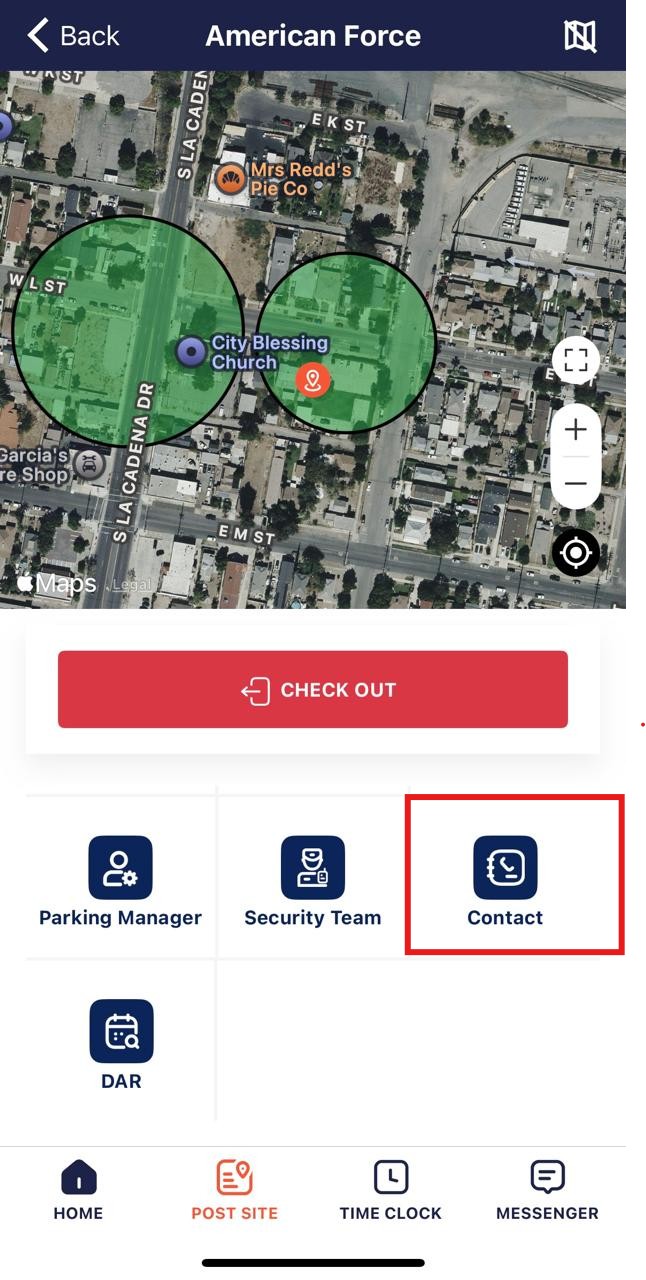Tap the Legal link on the map
Viewport: 646px width, 1280px height.
131,585
